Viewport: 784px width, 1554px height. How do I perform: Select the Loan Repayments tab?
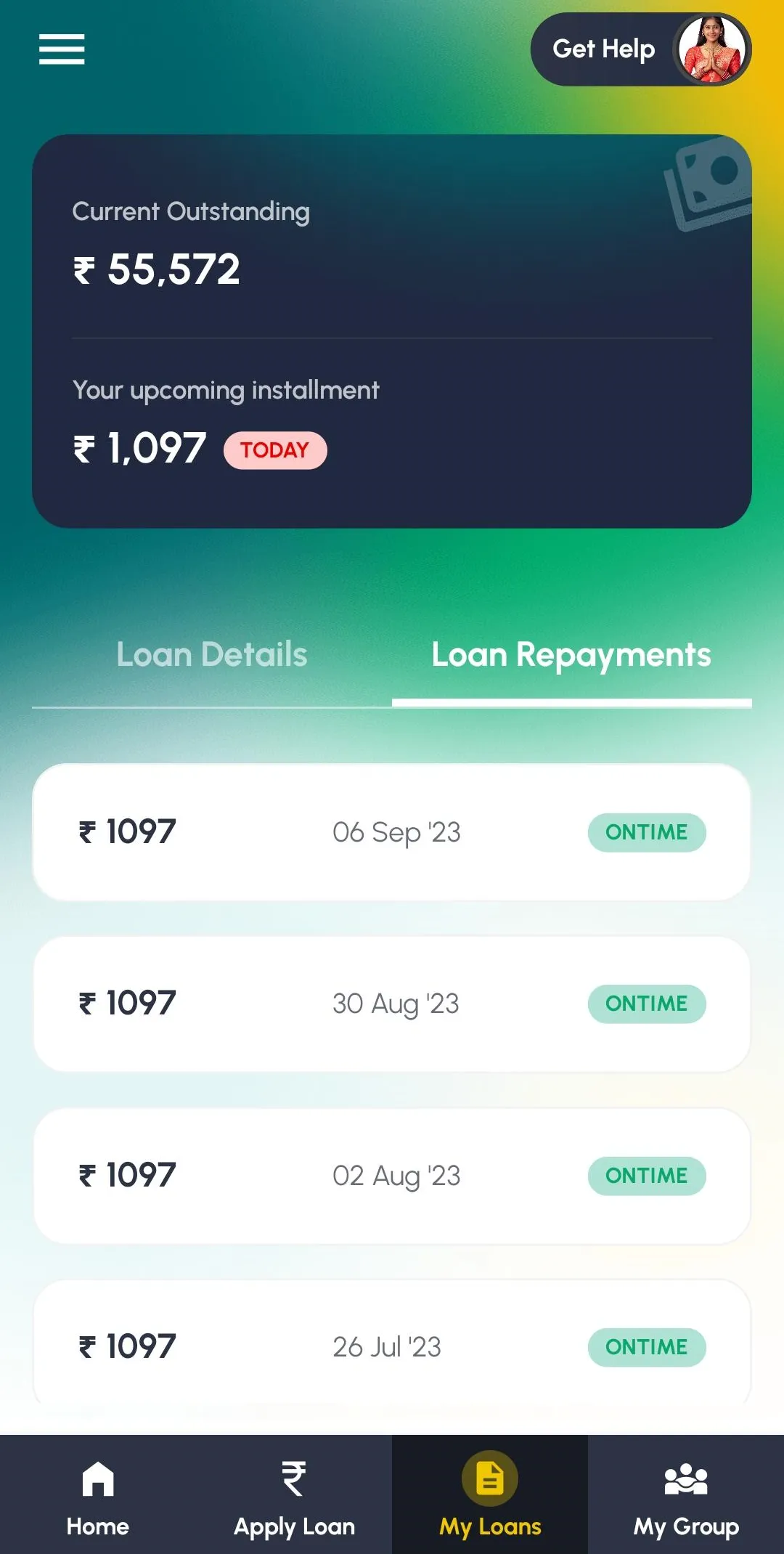pos(571,655)
